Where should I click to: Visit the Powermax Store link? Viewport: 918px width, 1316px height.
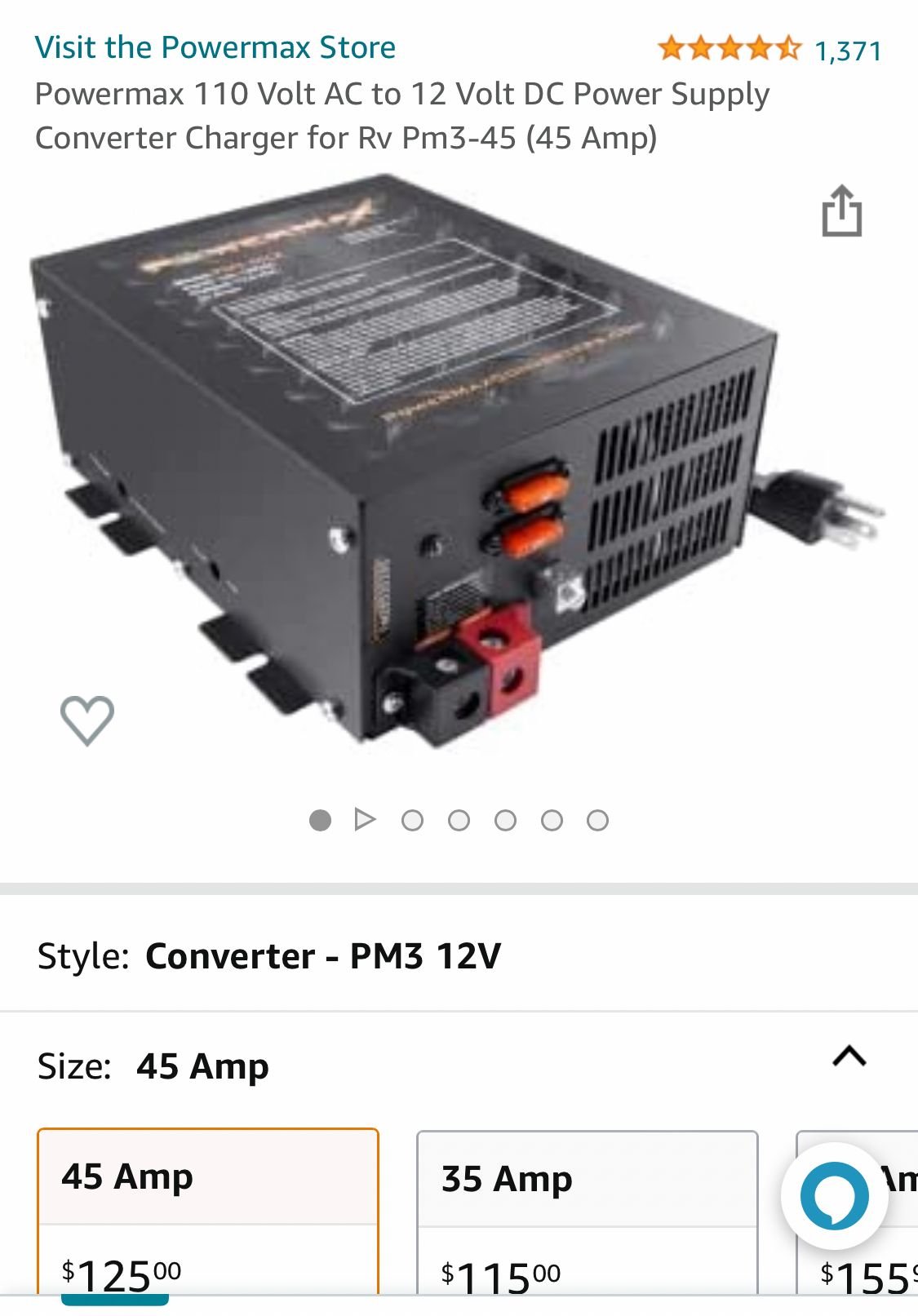pos(215,47)
